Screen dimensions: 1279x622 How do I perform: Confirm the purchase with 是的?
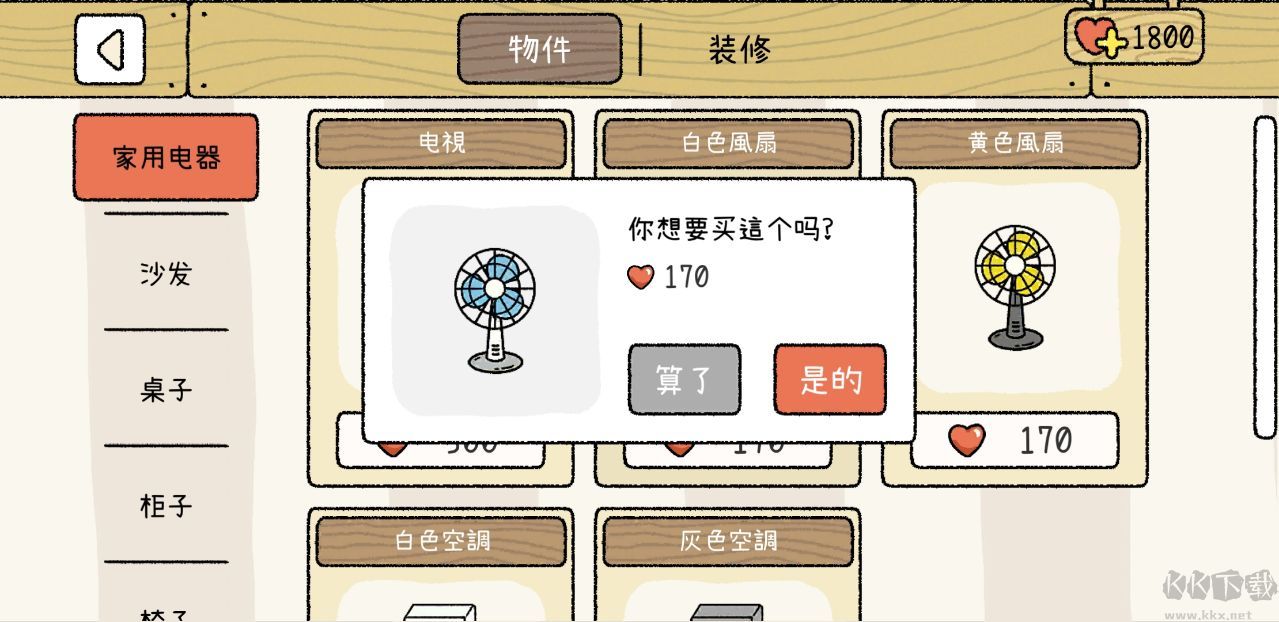pos(829,380)
